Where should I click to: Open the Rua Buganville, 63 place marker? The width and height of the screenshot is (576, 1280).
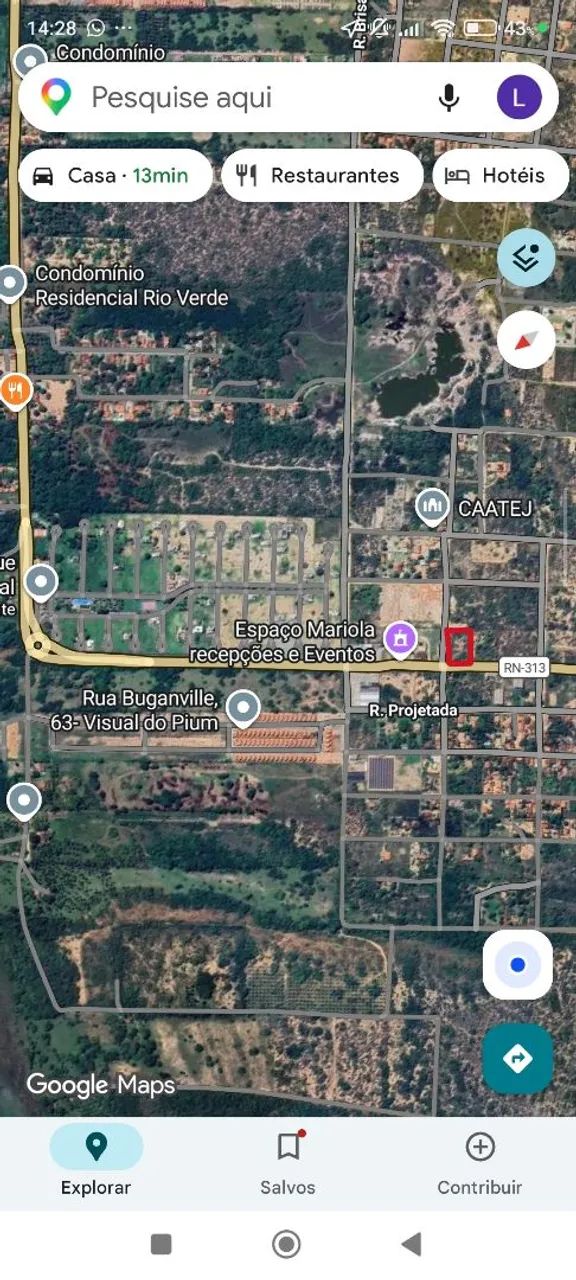click(x=243, y=708)
